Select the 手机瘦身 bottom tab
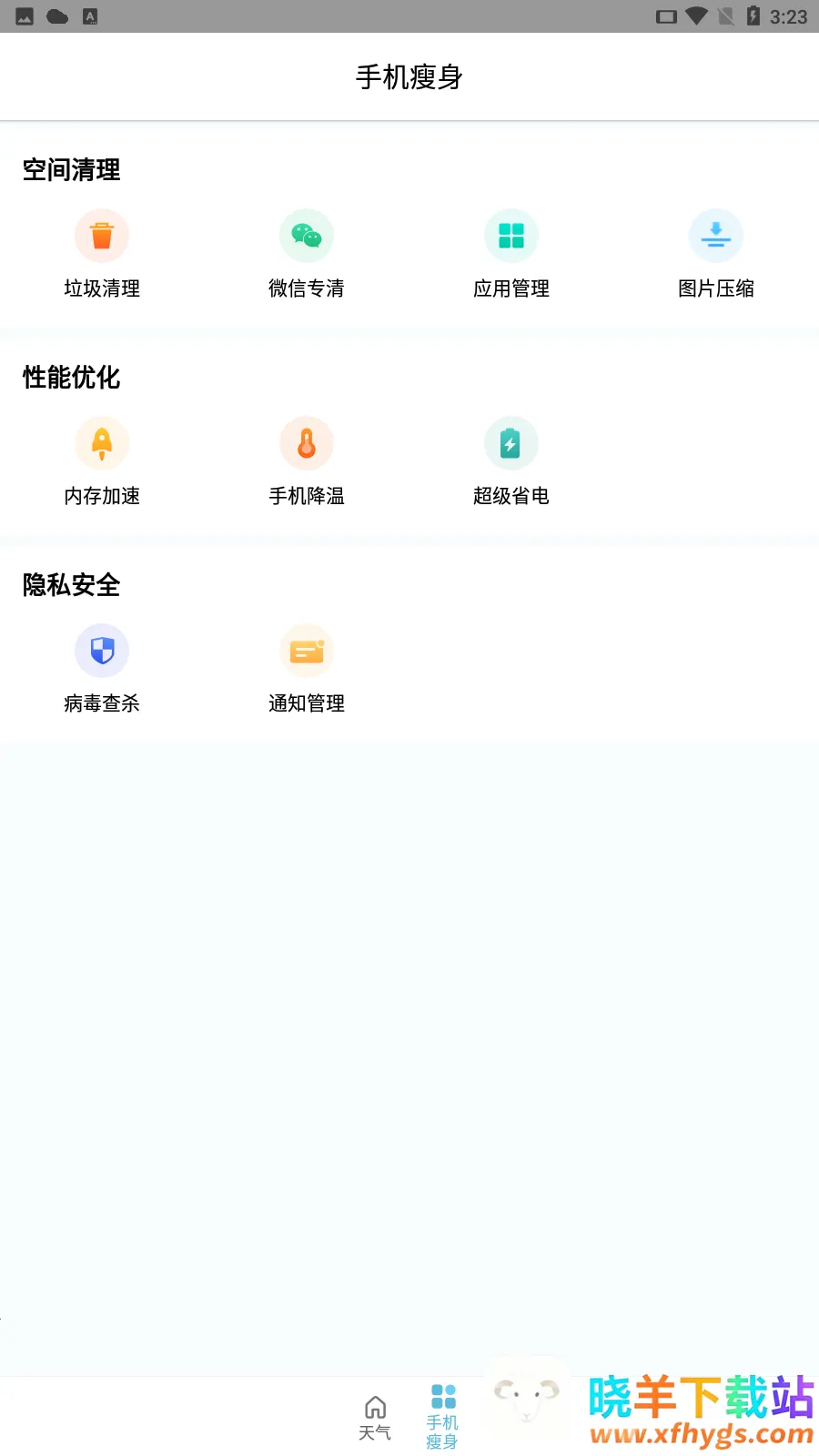This screenshot has height=1456, width=819. point(443,1416)
